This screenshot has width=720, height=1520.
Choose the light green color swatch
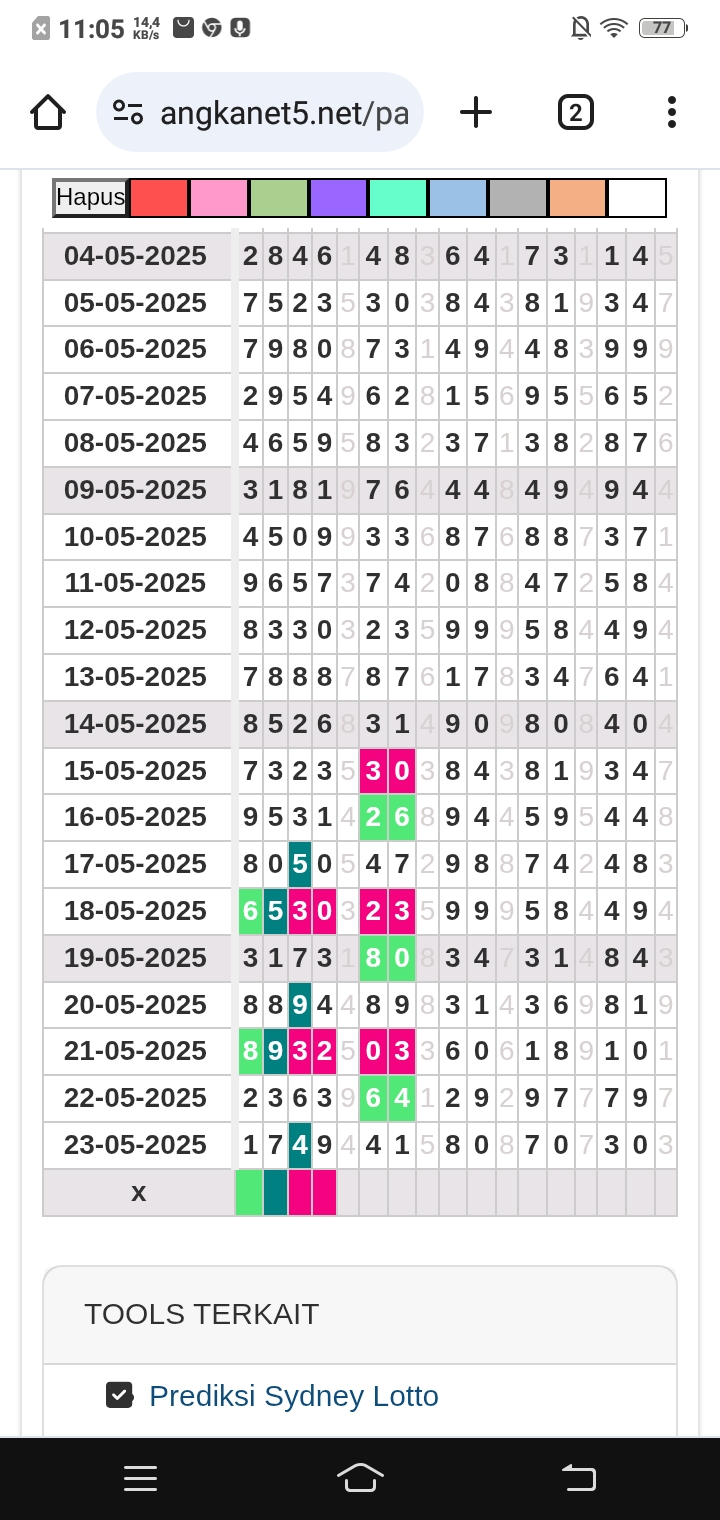coord(279,198)
